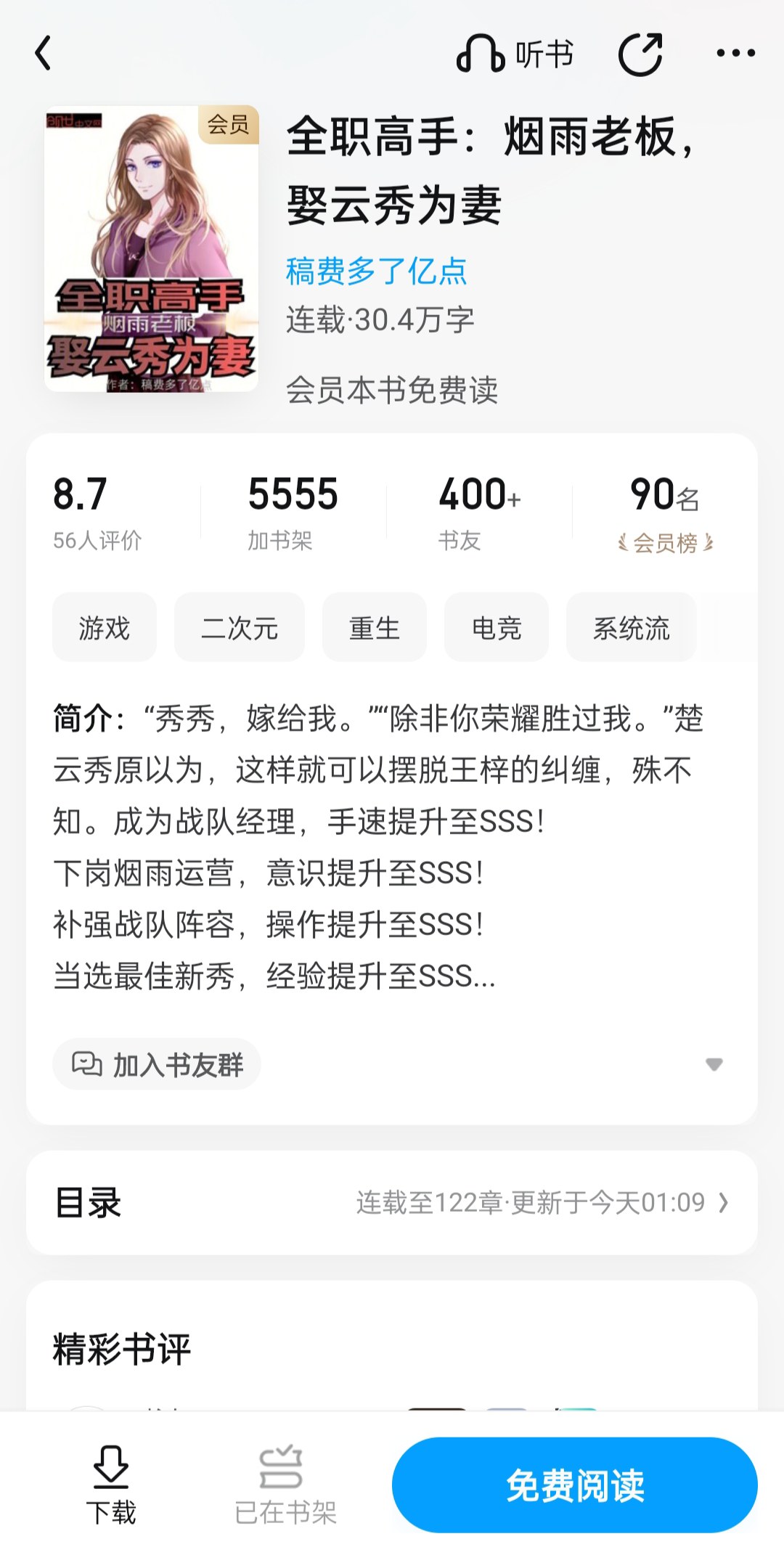Image resolution: width=784 pixels, height=1563 pixels.
Task: Open the 会员榜 ranking
Action: tap(665, 542)
